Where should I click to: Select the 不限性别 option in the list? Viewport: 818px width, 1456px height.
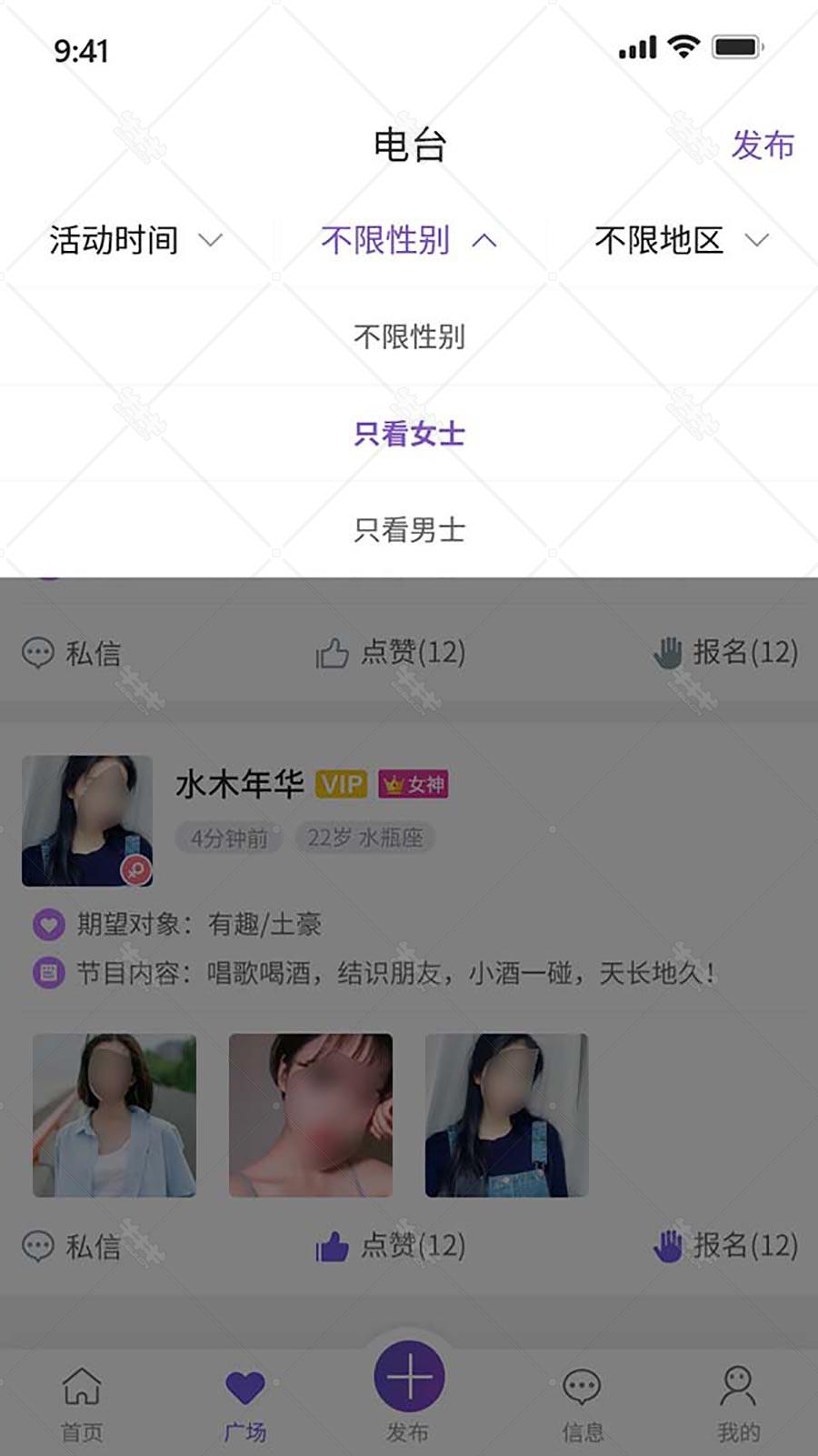[x=409, y=336]
